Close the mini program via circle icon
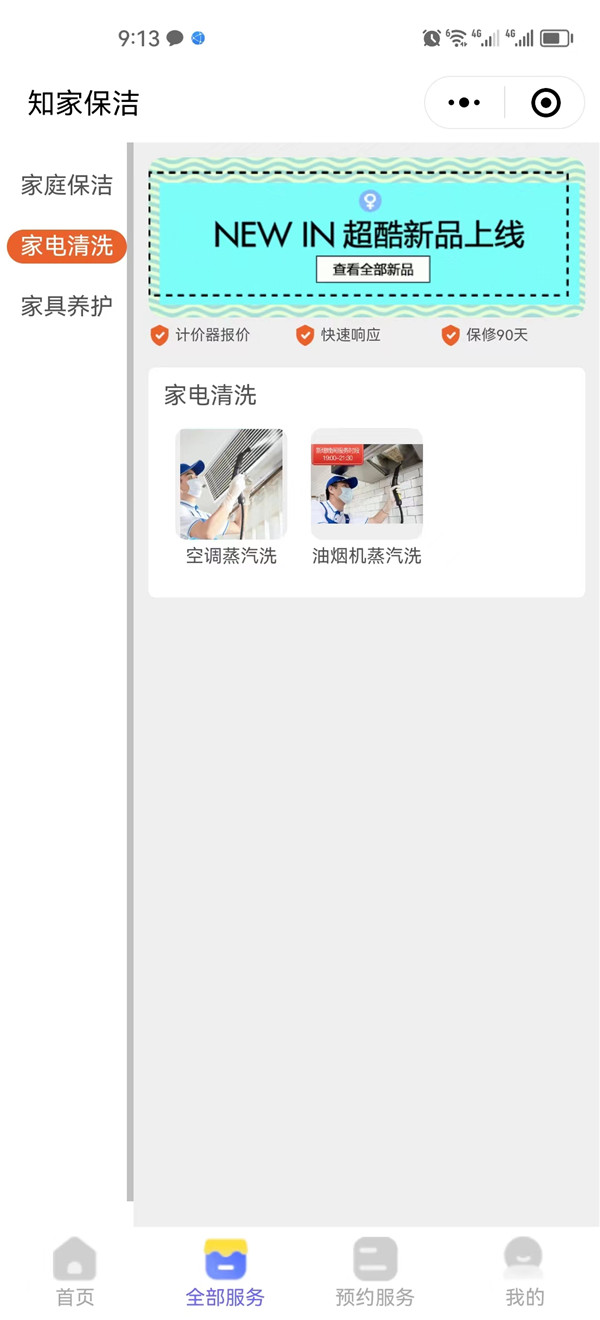Image resolution: width=600 pixels, height=1320 pixels. click(545, 102)
